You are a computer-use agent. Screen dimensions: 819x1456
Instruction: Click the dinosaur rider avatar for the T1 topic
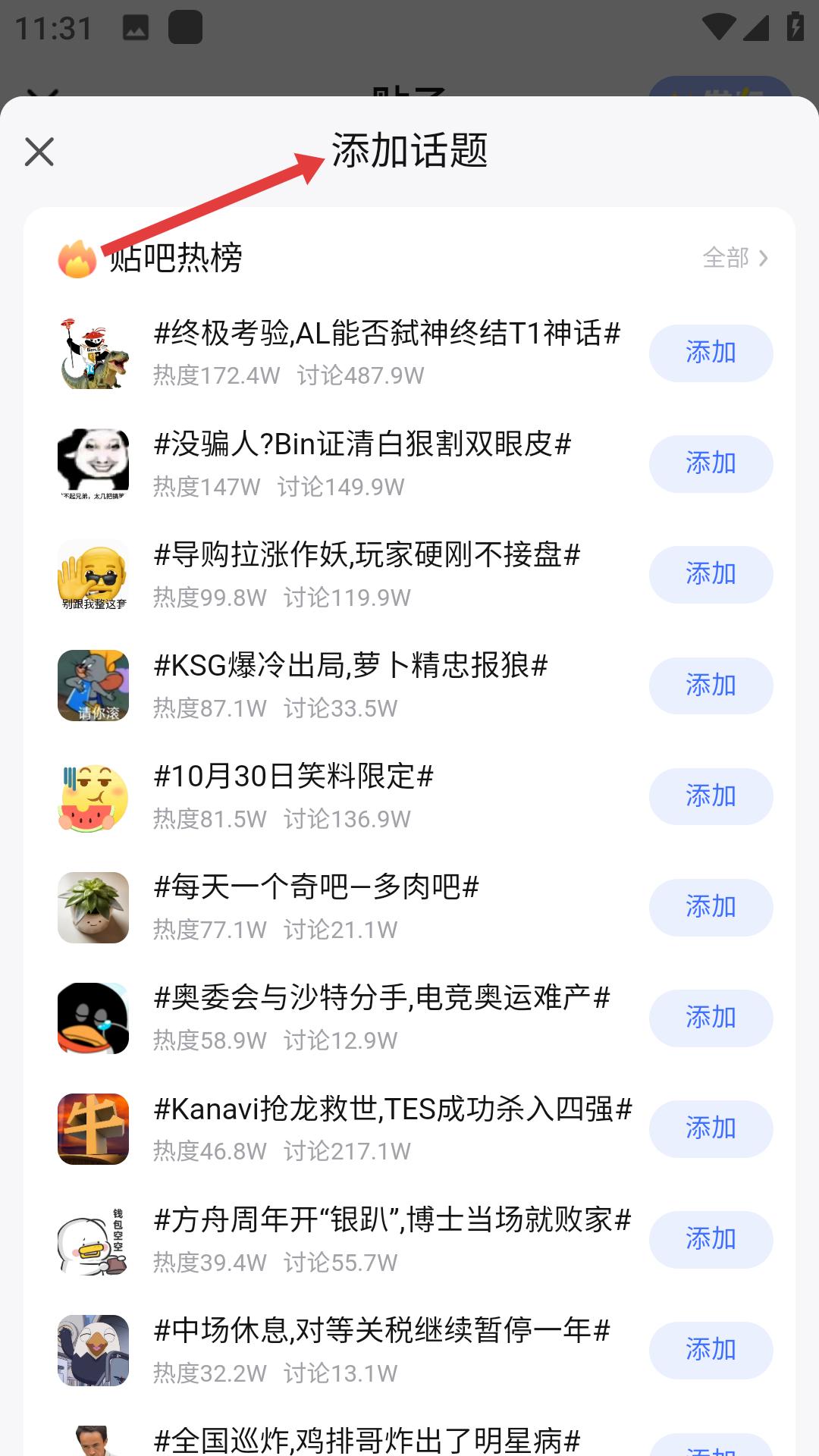tap(93, 353)
